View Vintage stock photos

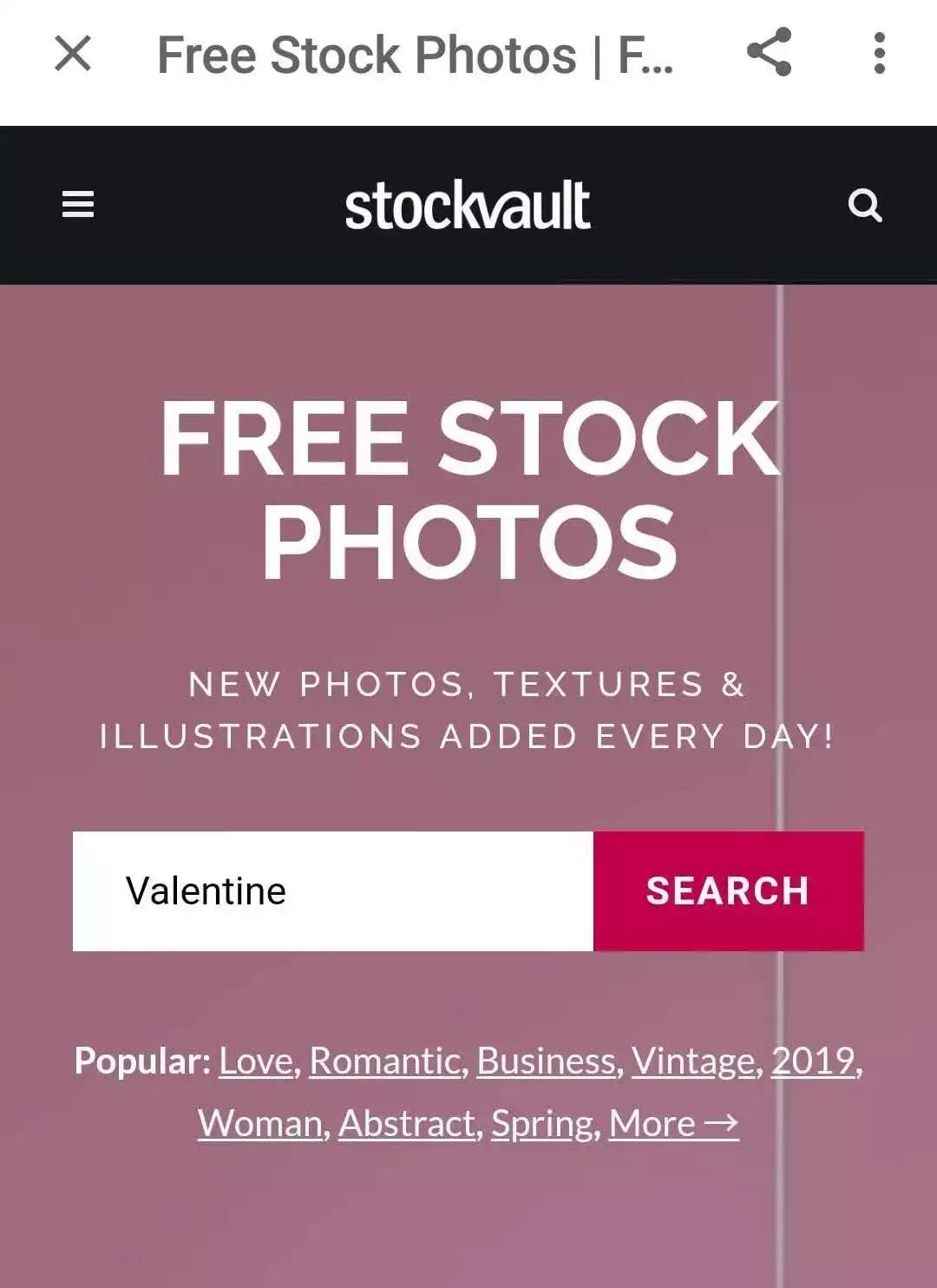pyautogui.click(x=693, y=1061)
